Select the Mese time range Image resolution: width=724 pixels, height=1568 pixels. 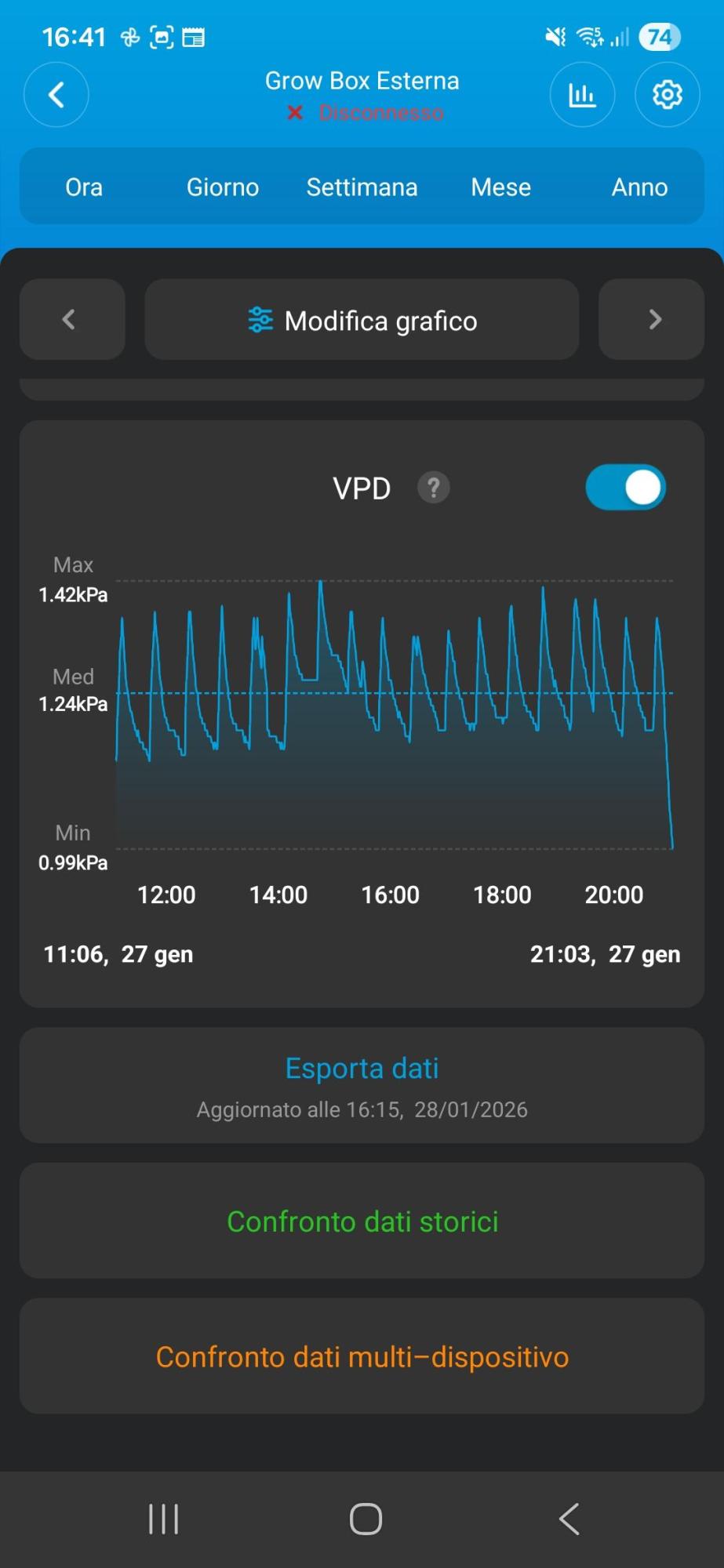click(x=500, y=187)
